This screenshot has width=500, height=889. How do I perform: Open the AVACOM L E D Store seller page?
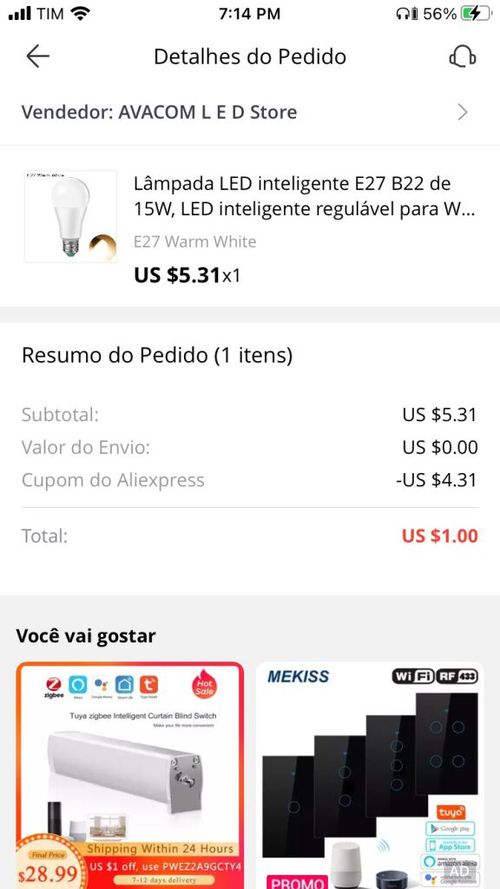click(250, 112)
